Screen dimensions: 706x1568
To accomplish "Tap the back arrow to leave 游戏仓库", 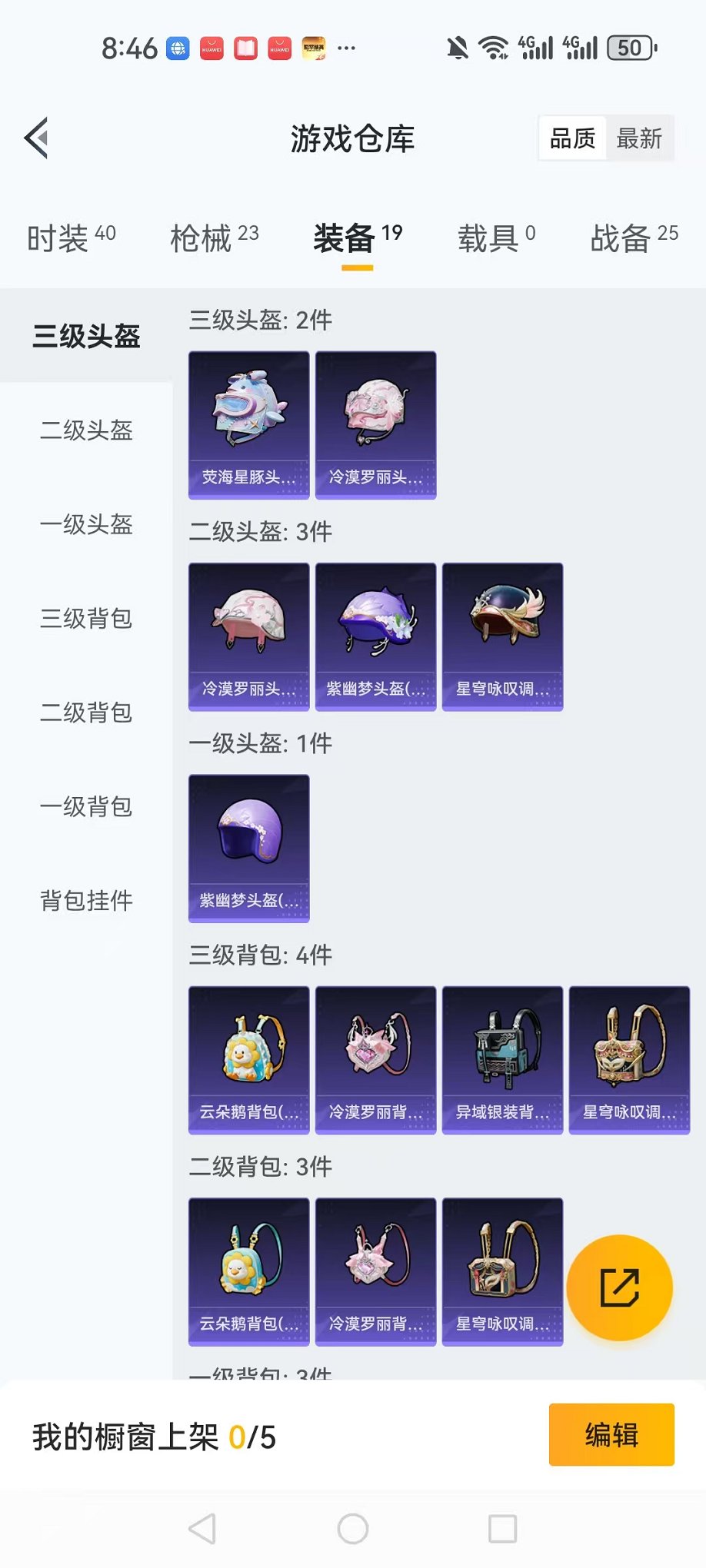I will (36, 137).
